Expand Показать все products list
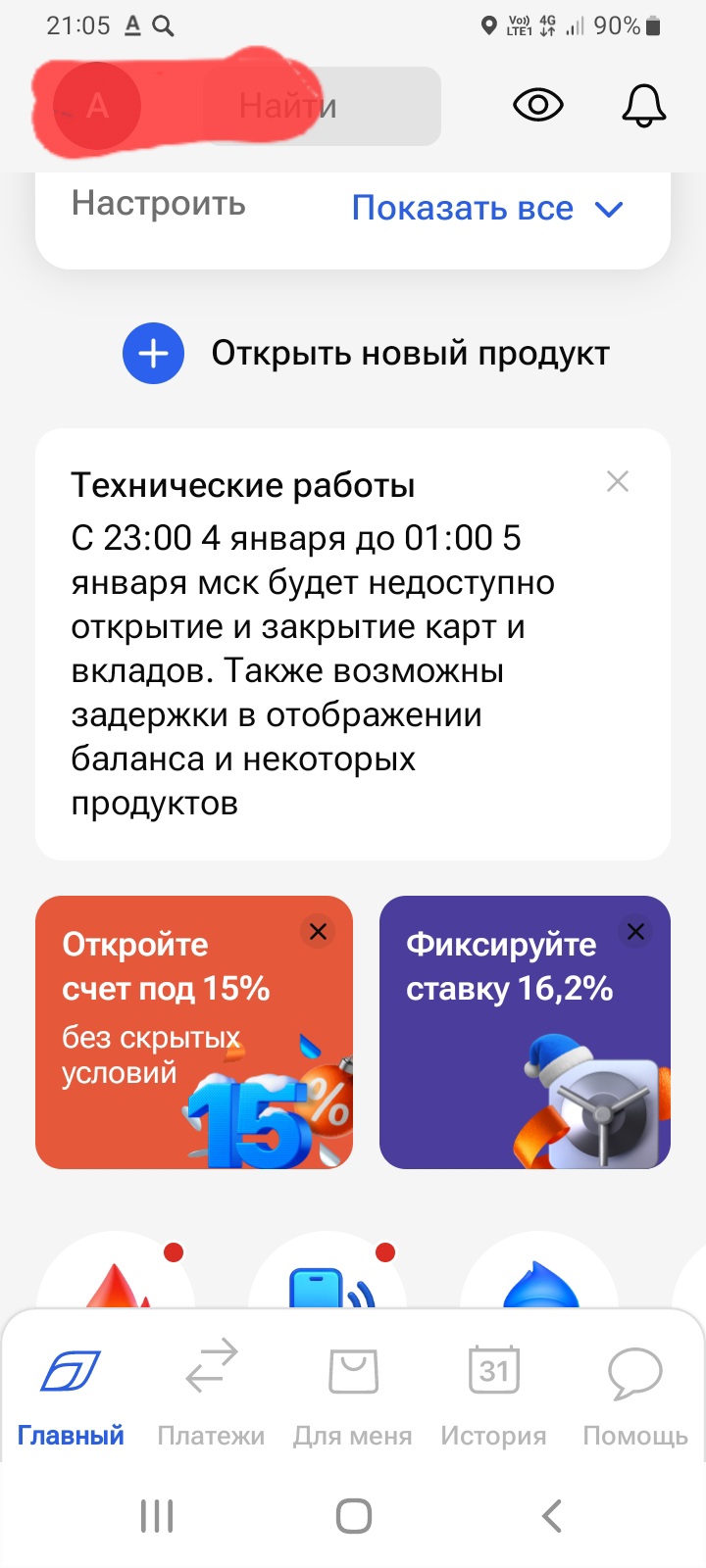 (486, 208)
